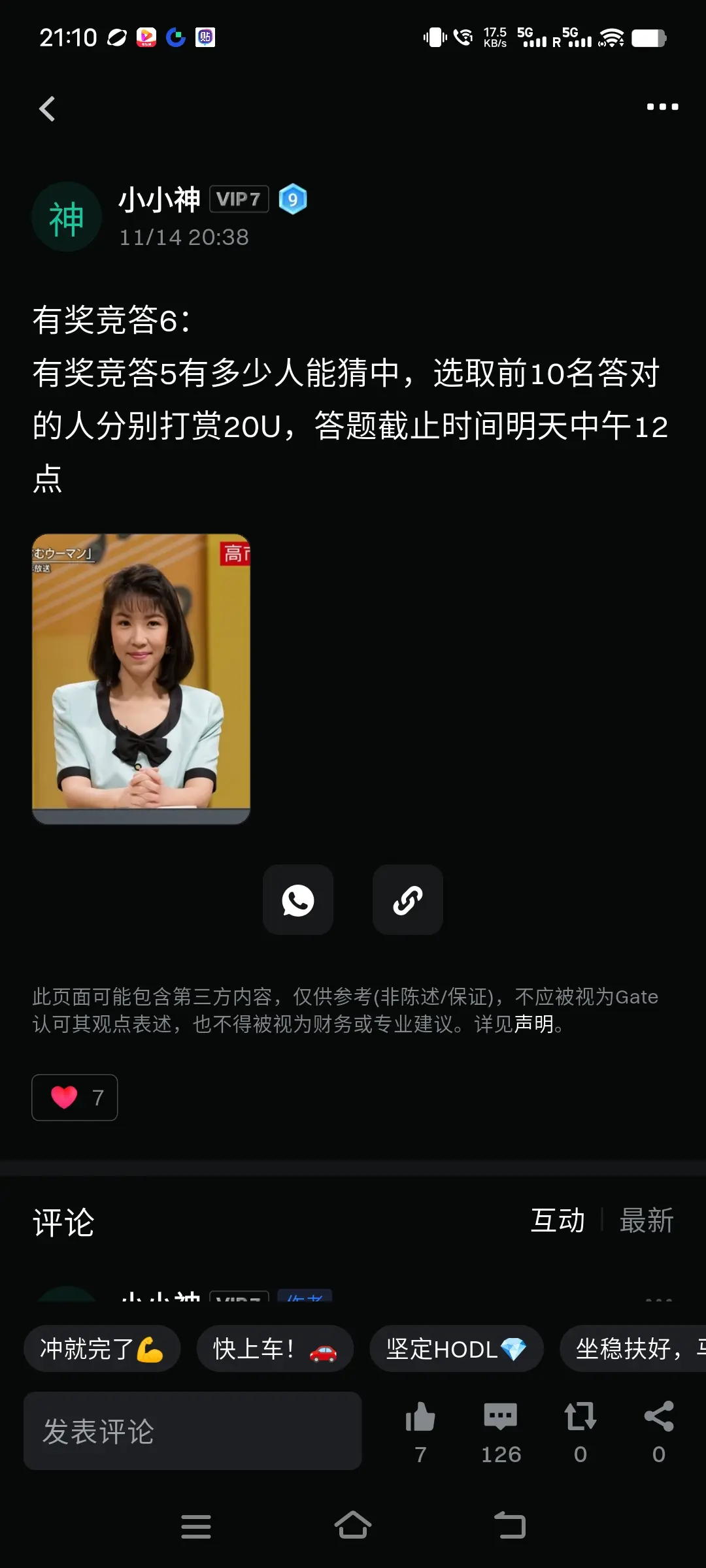
Task: Select the 互动 sorting tab
Action: 558,1219
